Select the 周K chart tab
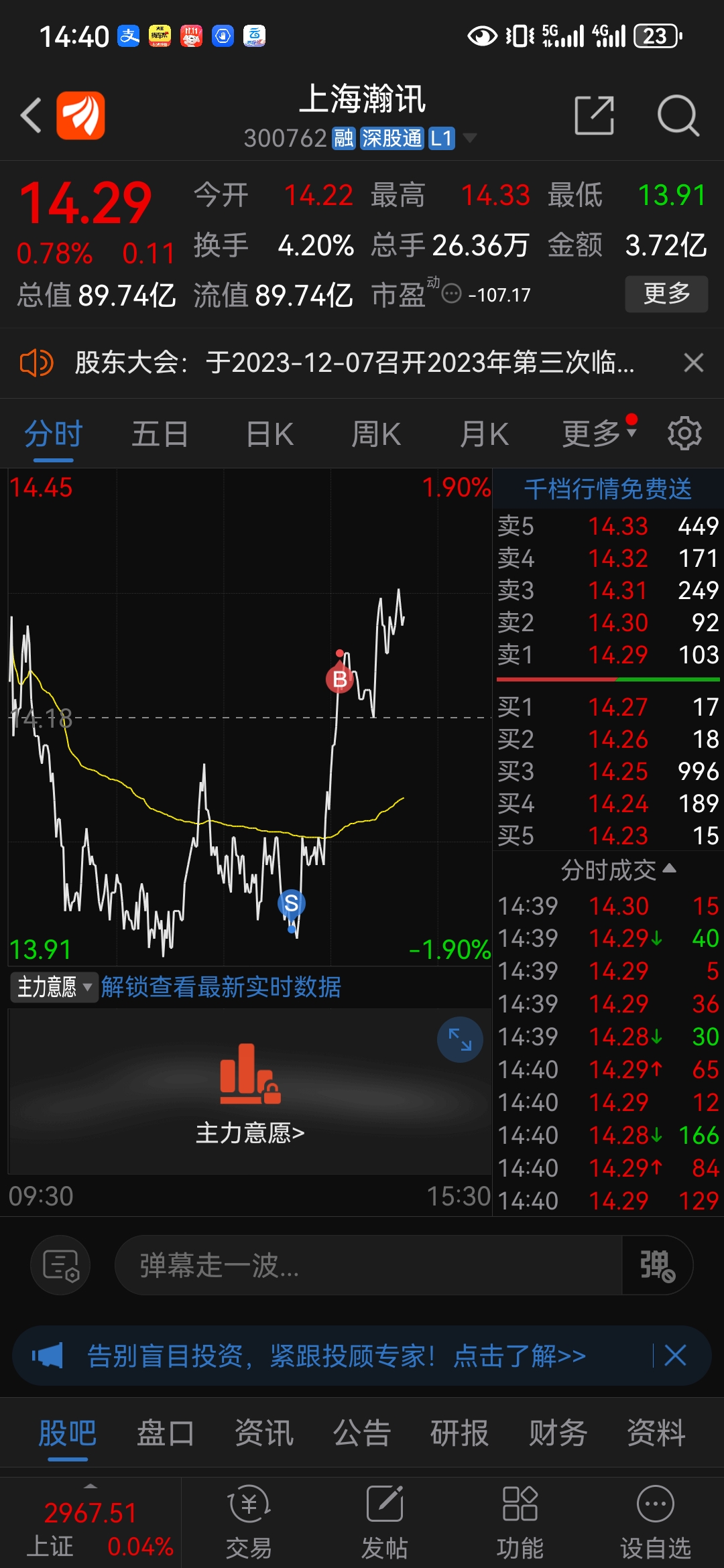Screen dimensions: 724x1568 pyautogui.click(x=376, y=434)
